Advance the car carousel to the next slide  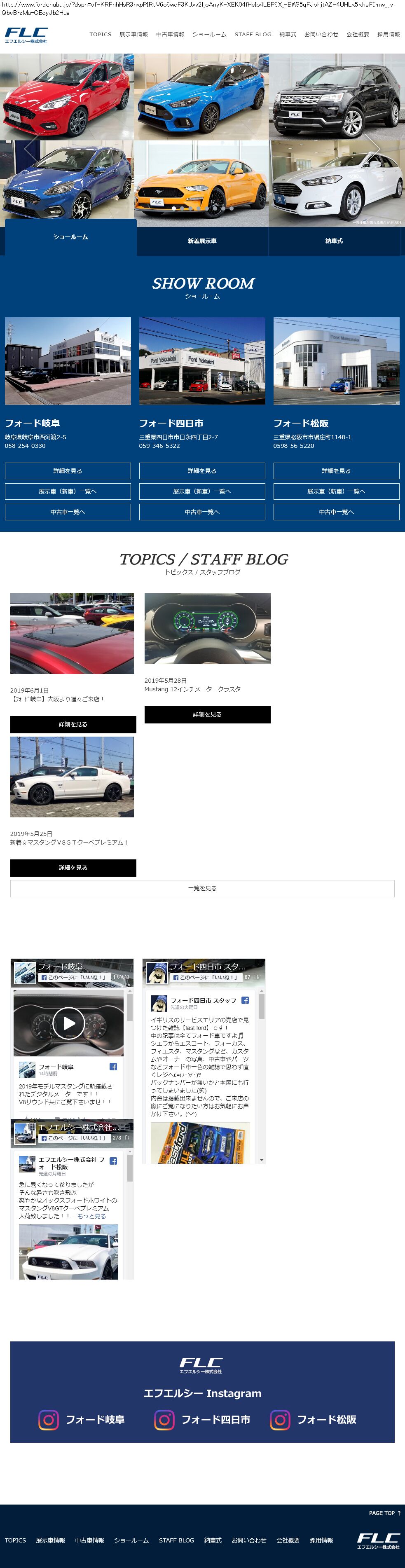pyautogui.click(x=373, y=148)
